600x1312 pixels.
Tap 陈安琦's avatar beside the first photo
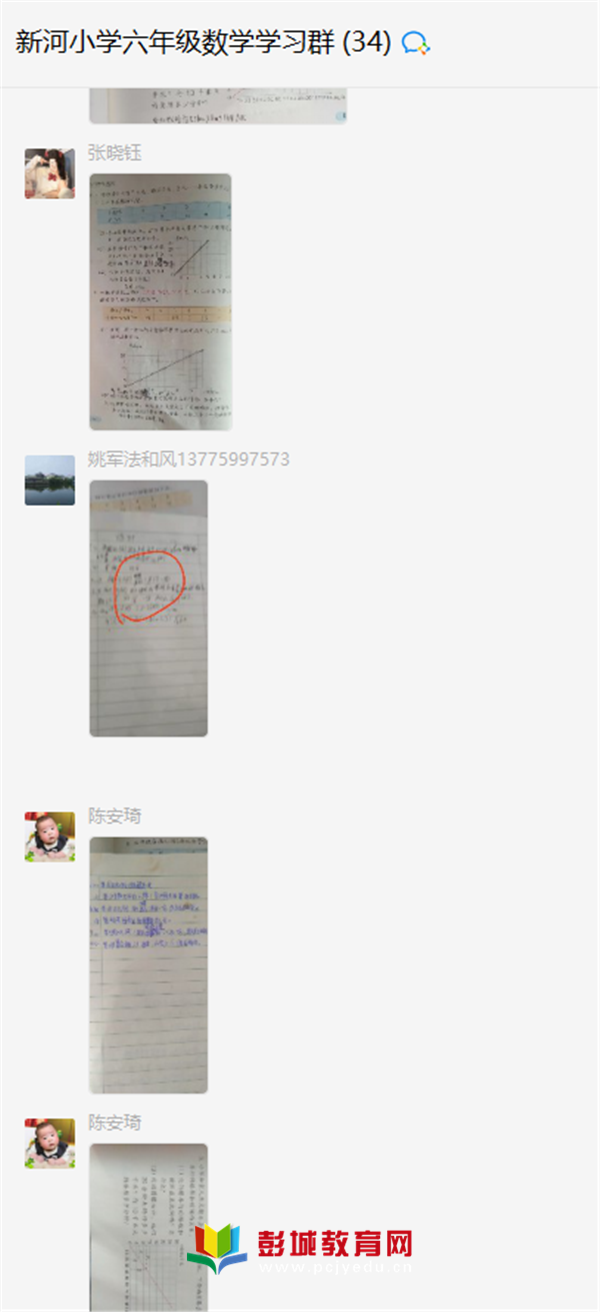(x=50, y=837)
